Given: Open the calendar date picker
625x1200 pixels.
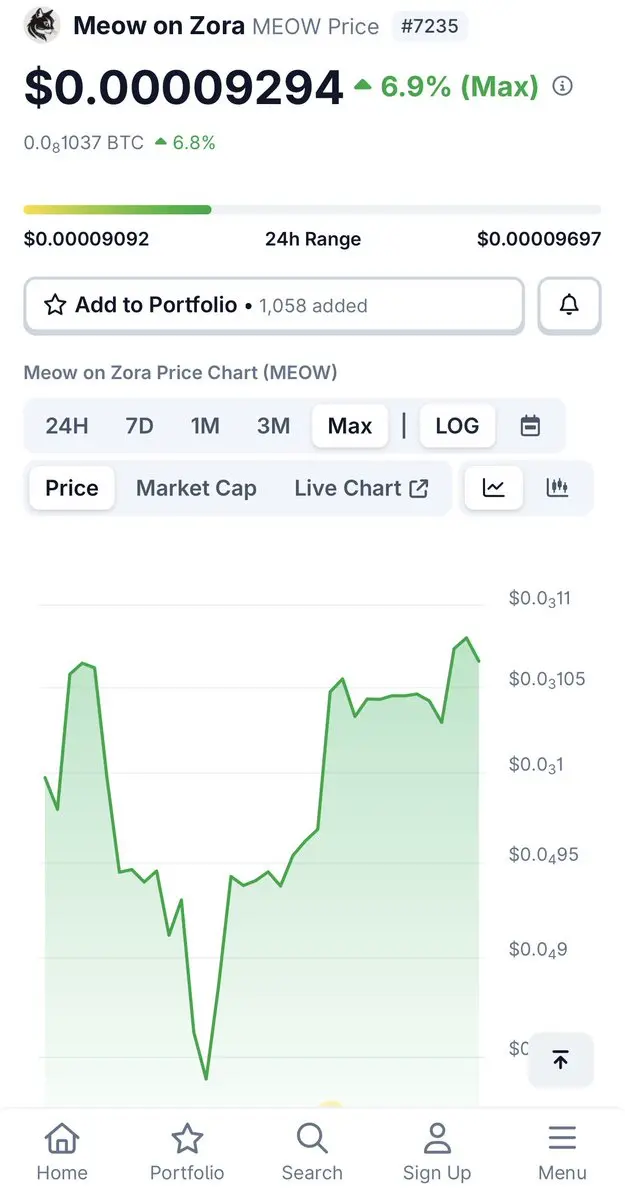Looking at the screenshot, I should tap(530, 426).
